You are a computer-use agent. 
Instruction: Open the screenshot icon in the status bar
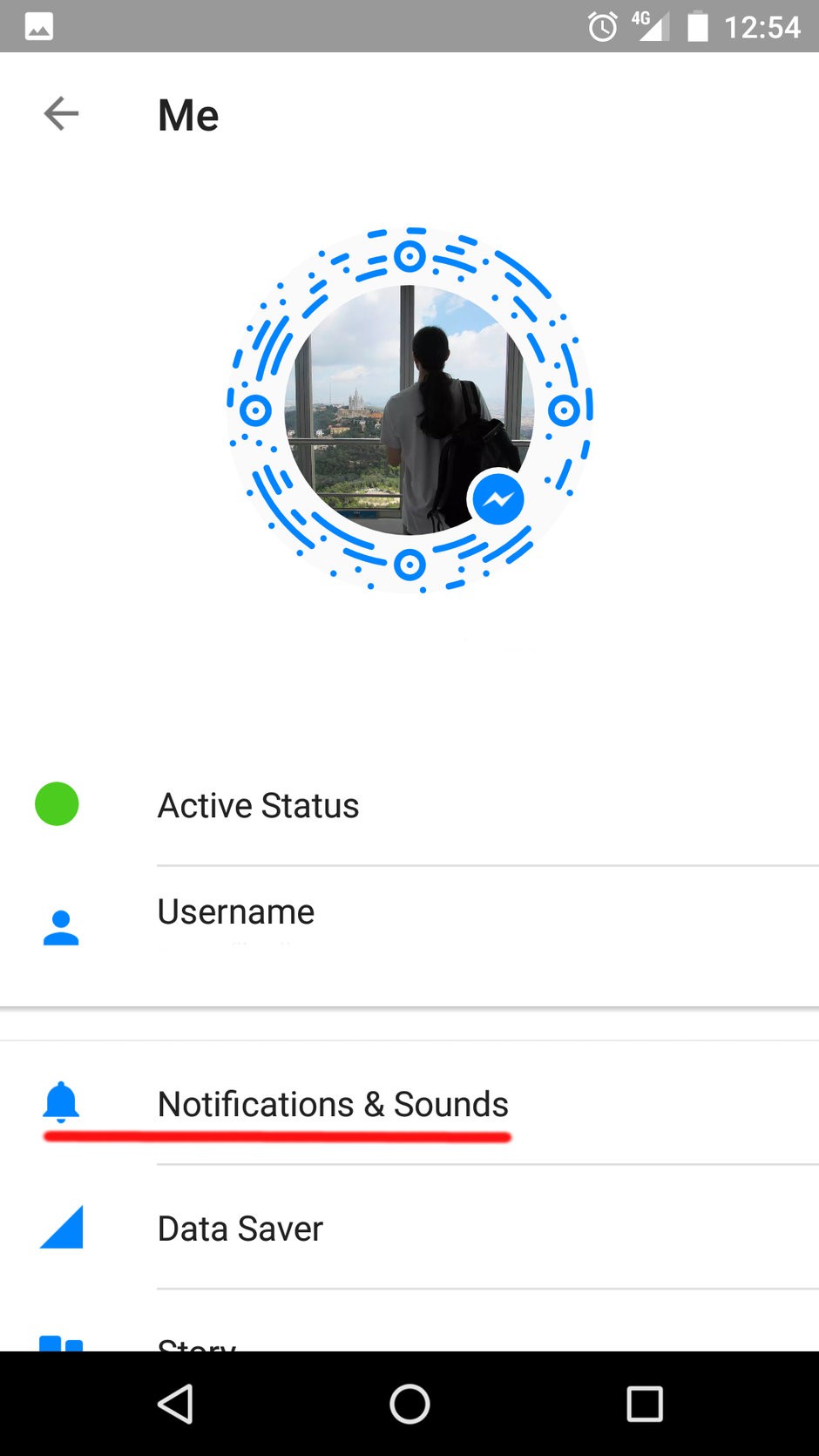tap(37, 25)
